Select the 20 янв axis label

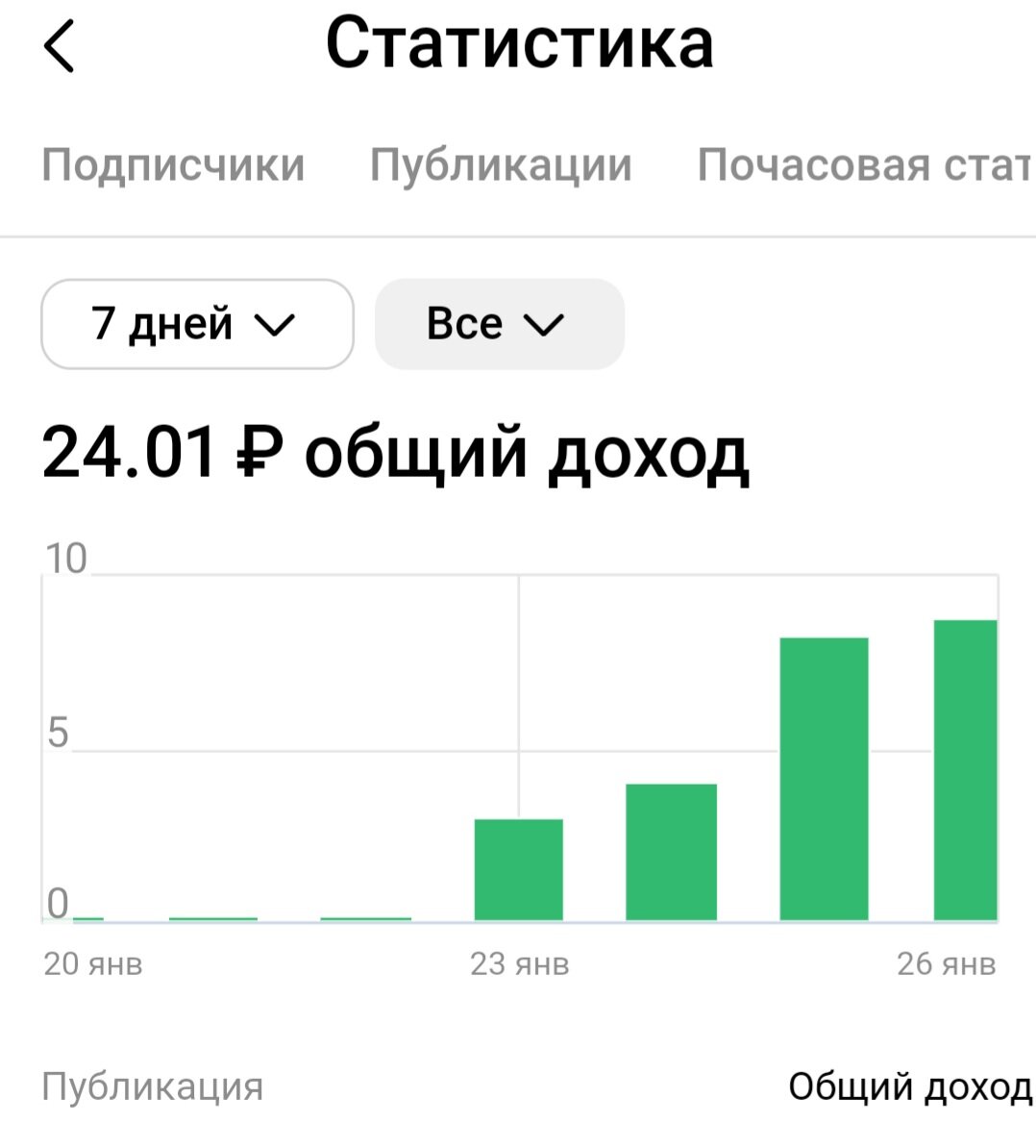pos(93,964)
